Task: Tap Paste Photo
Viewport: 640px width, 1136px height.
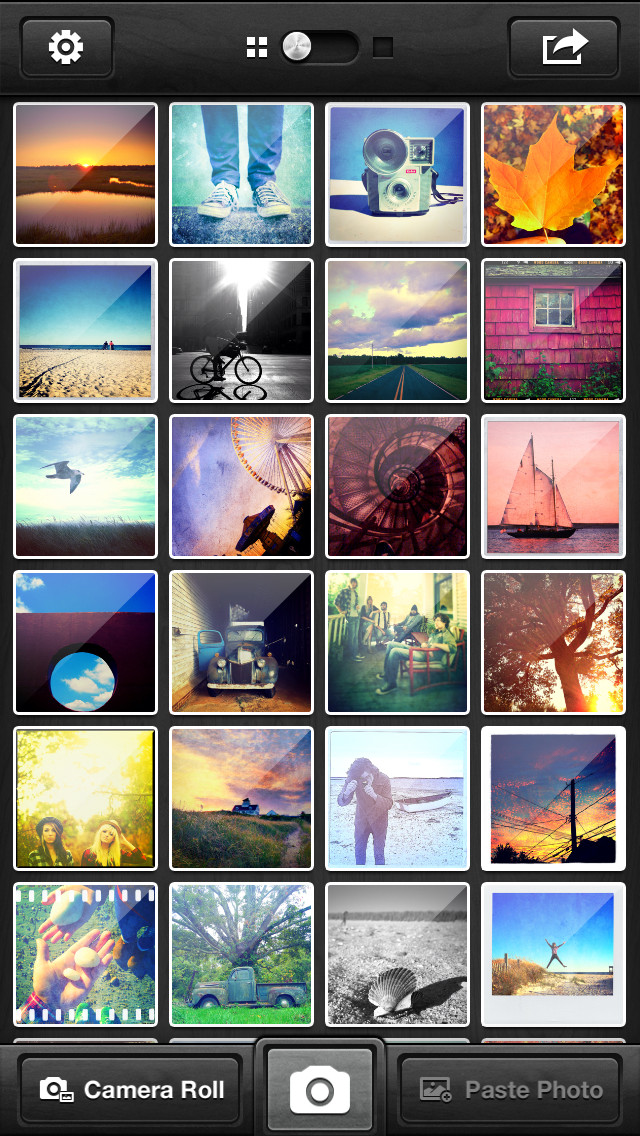Action: click(510, 1089)
